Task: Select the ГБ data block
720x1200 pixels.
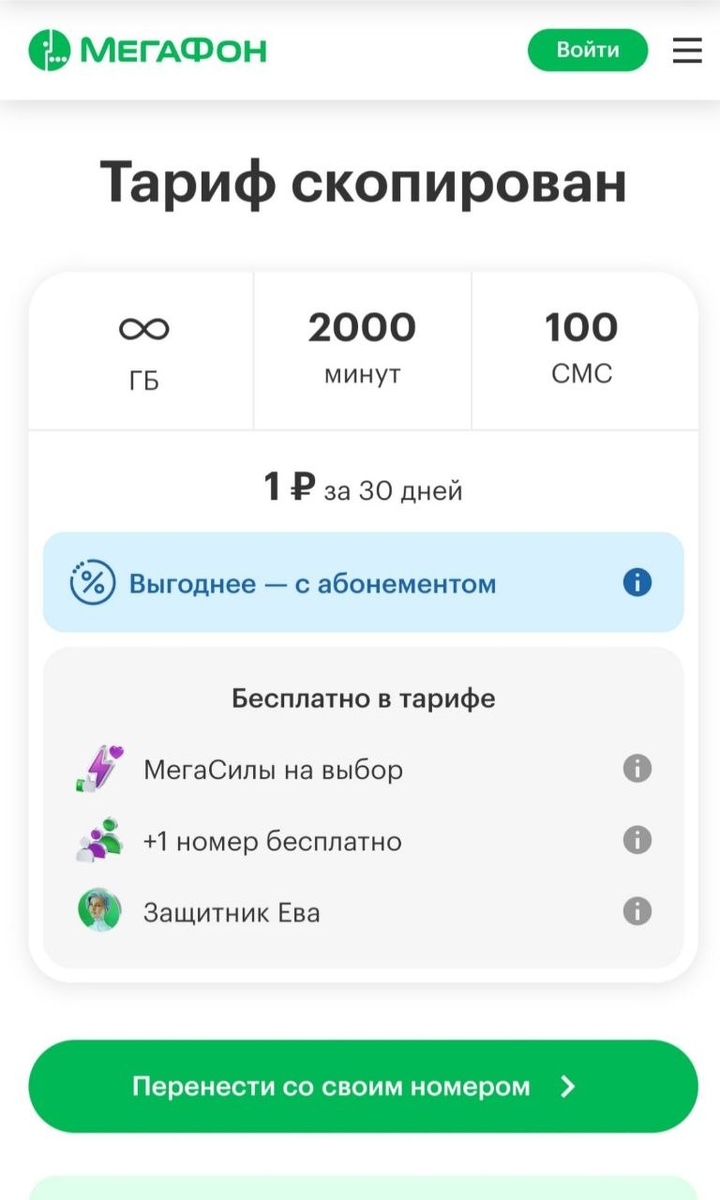Action: tap(143, 348)
